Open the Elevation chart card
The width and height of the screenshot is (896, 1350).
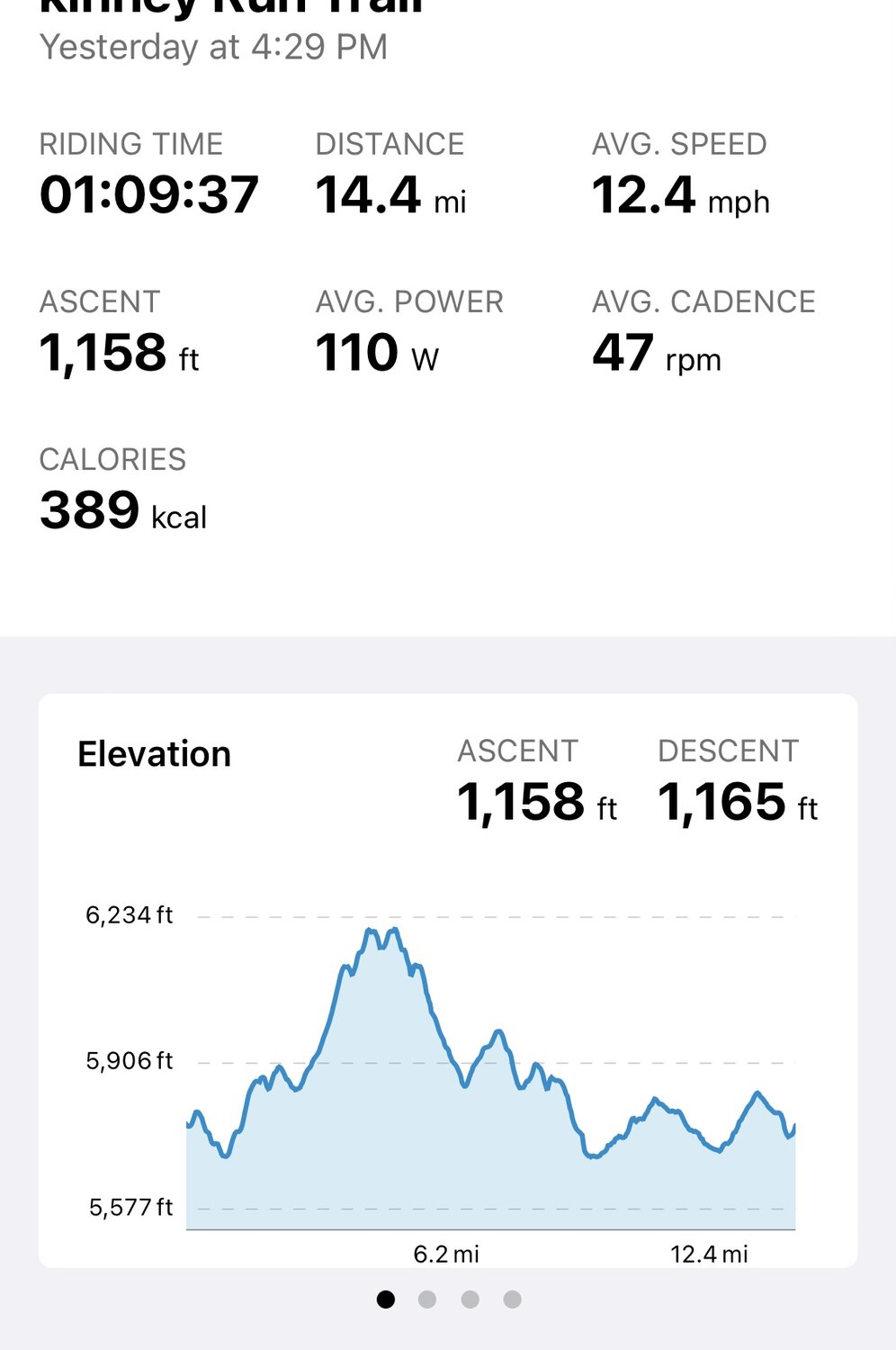click(447, 980)
